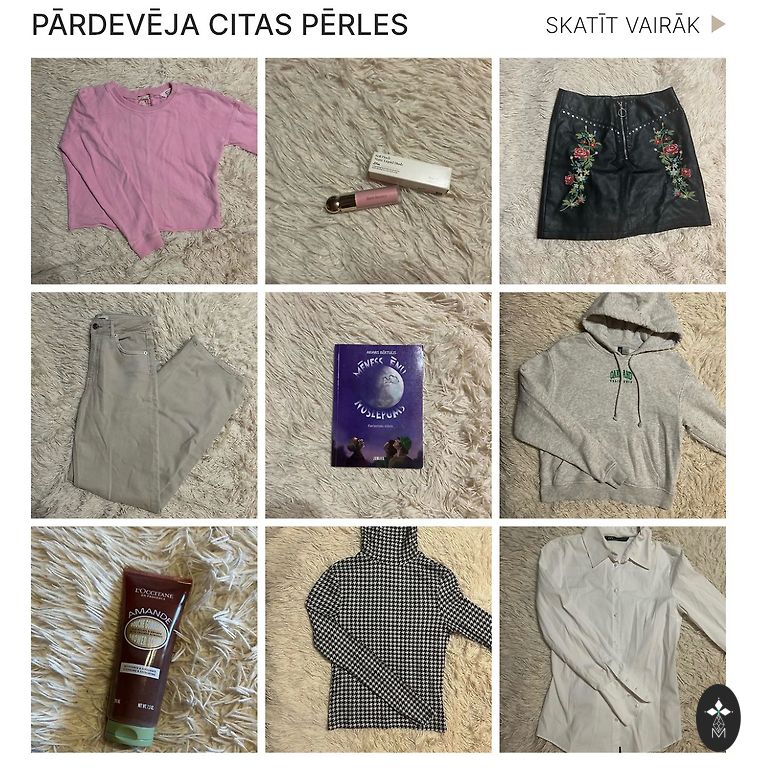View the liquid blush with box listing

[378, 171]
